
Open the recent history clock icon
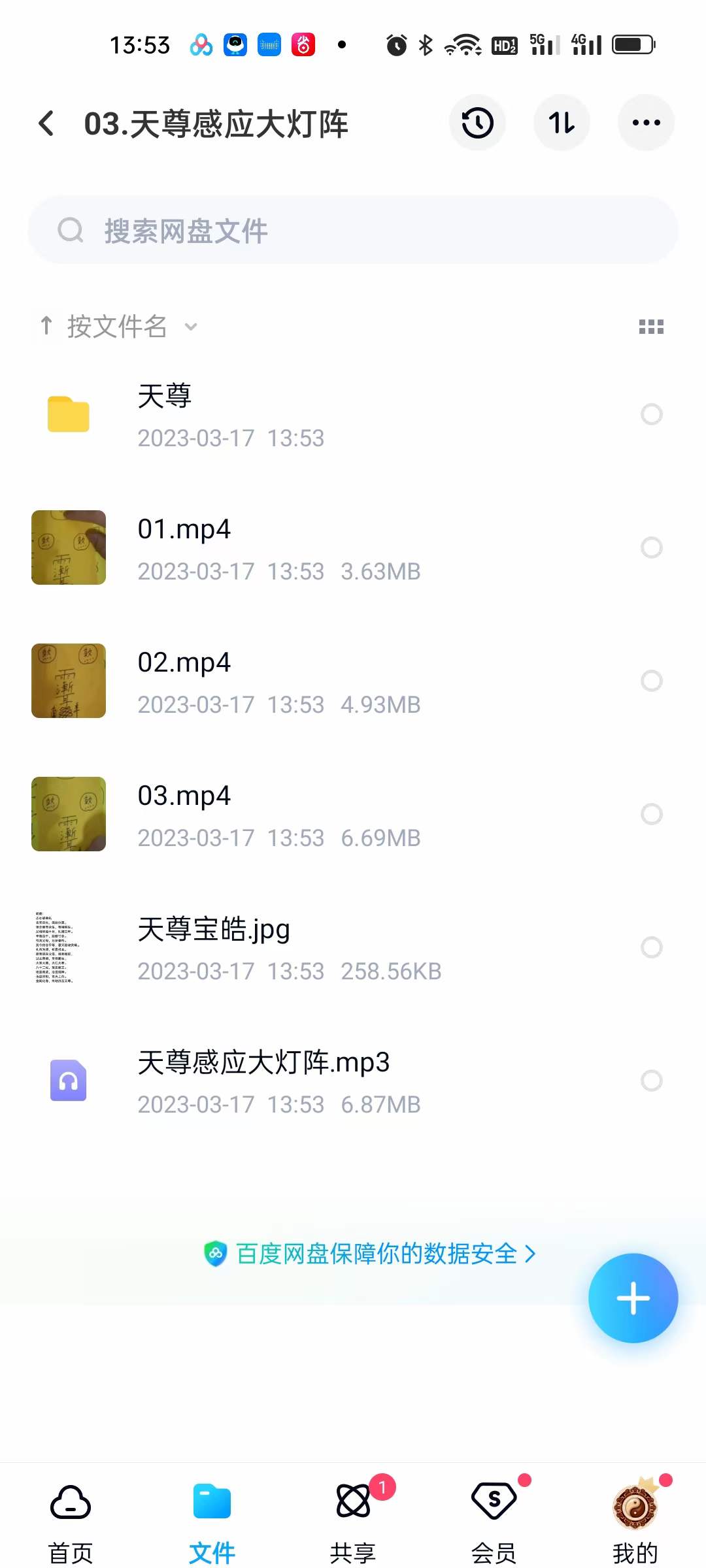[477, 123]
